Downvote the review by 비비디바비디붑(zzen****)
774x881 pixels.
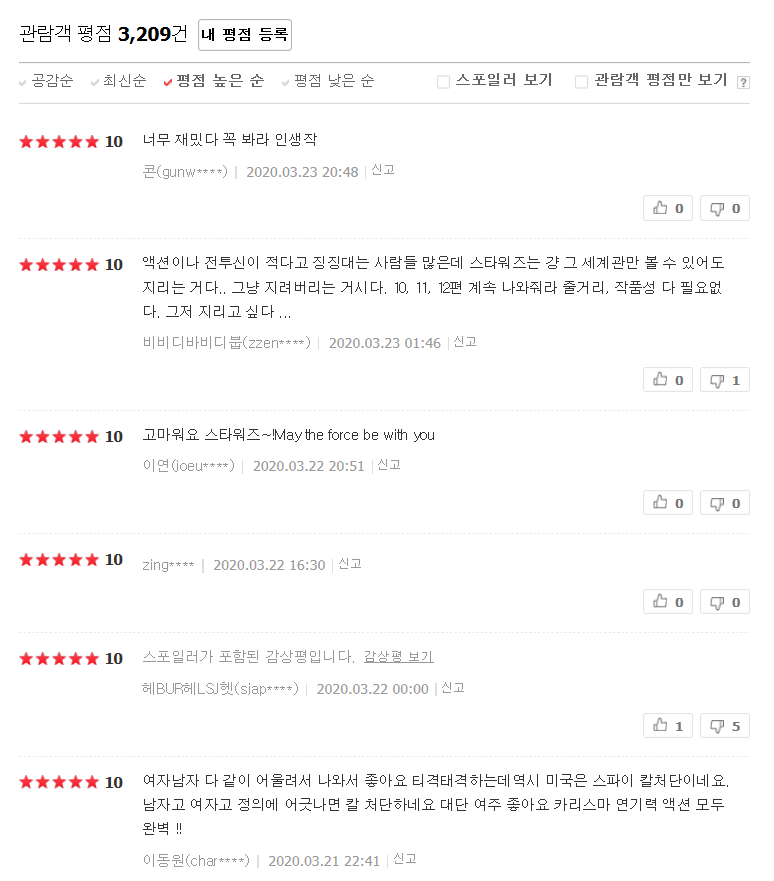tap(725, 380)
